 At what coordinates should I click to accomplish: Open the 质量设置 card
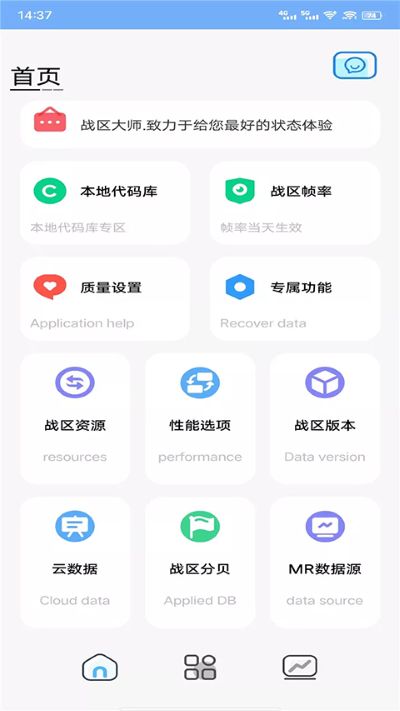105,299
